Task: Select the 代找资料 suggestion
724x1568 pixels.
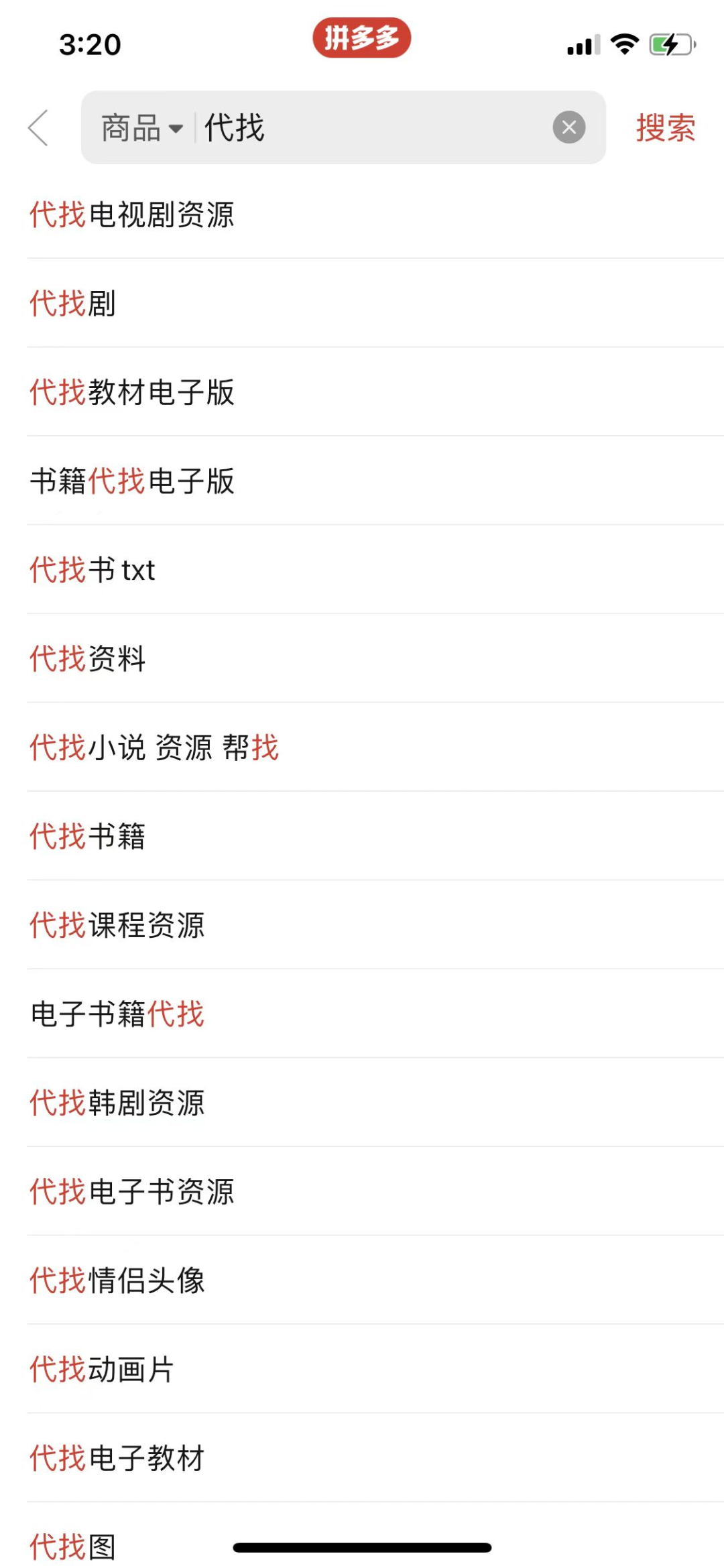Action: [88, 658]
